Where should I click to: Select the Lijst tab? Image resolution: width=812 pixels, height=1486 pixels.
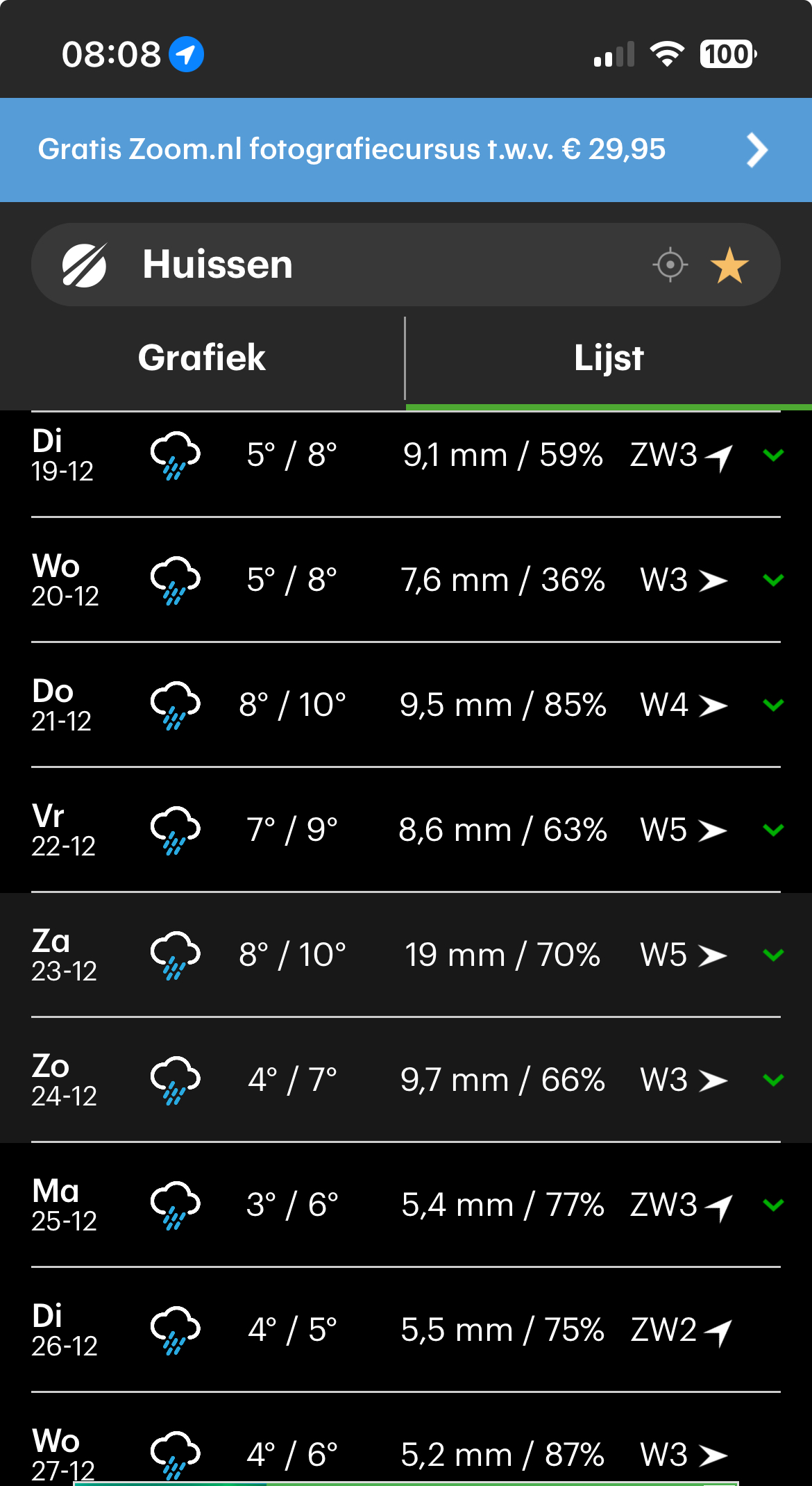609,358
